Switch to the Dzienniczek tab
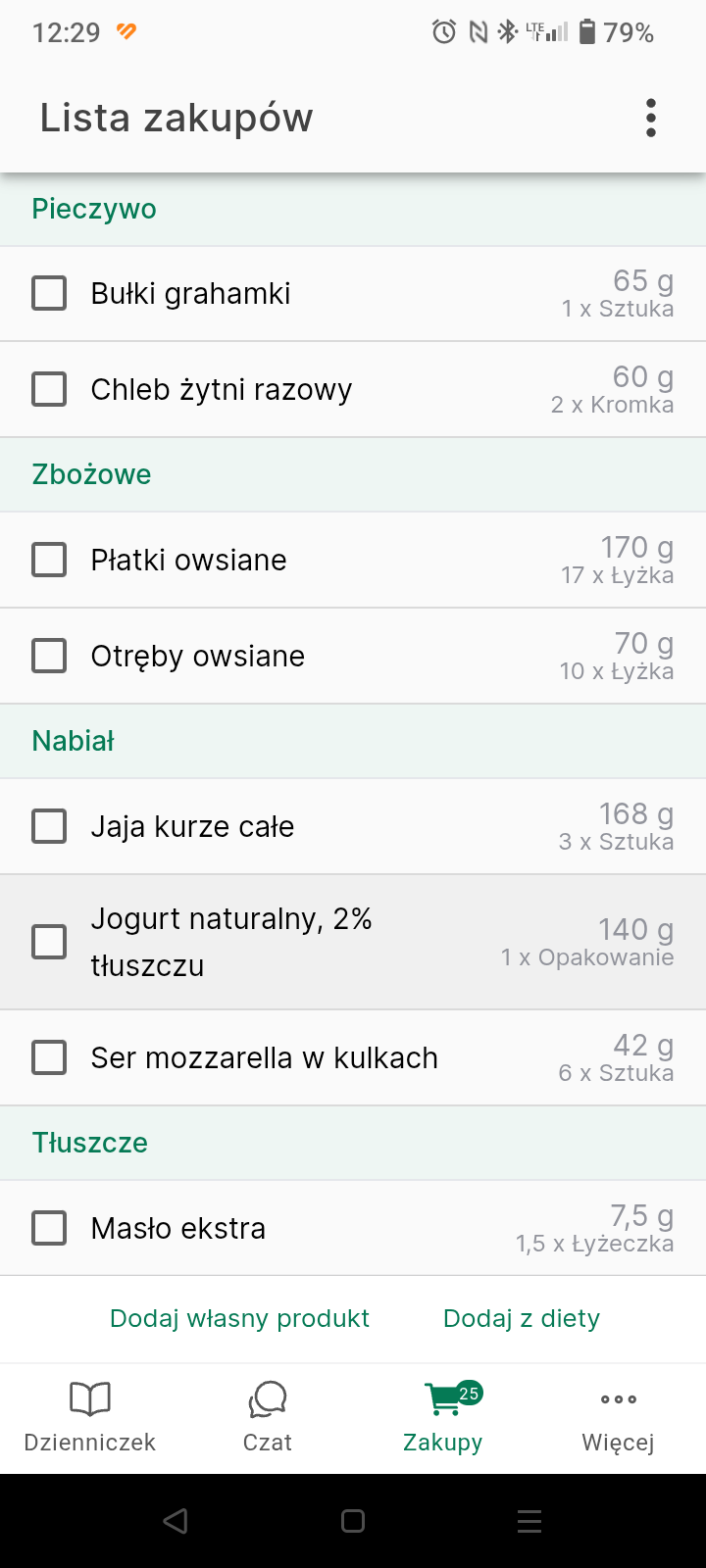This screenshot has width=706, height=1568. click(x=89, y=1418)
